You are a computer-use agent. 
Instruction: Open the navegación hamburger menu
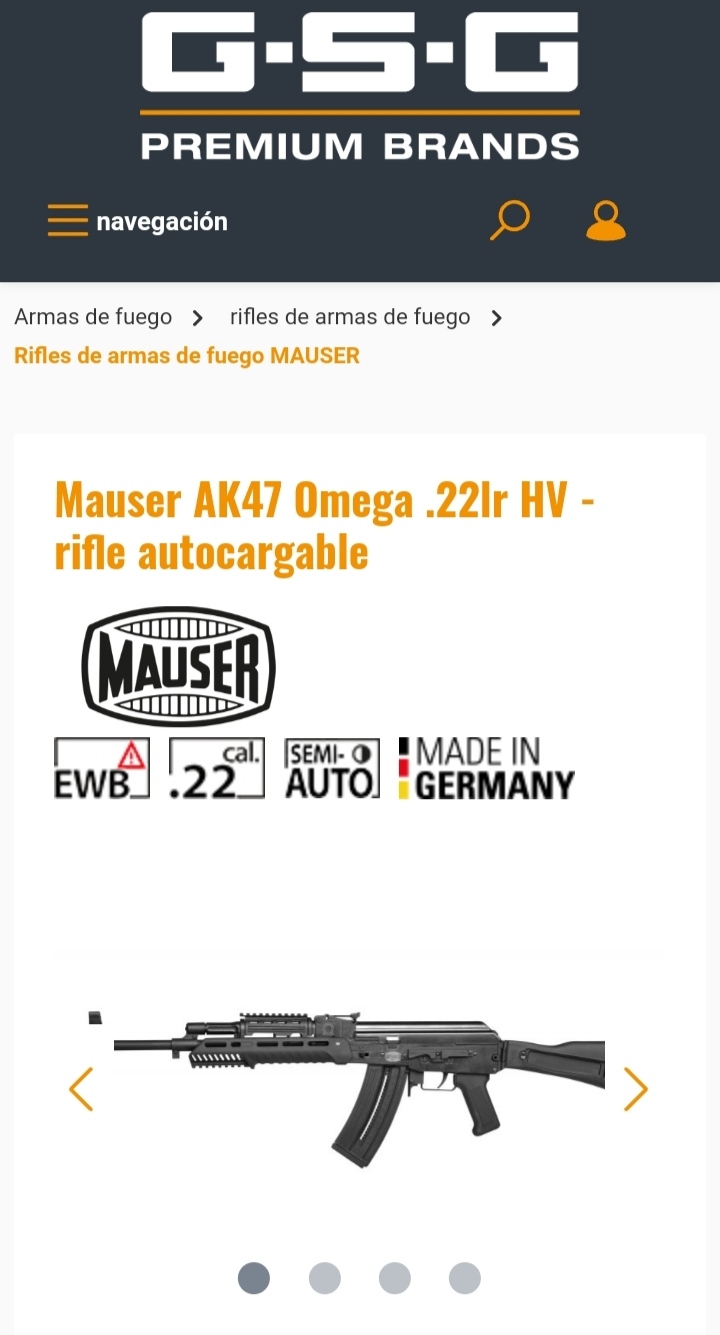(x=137, y=221)
